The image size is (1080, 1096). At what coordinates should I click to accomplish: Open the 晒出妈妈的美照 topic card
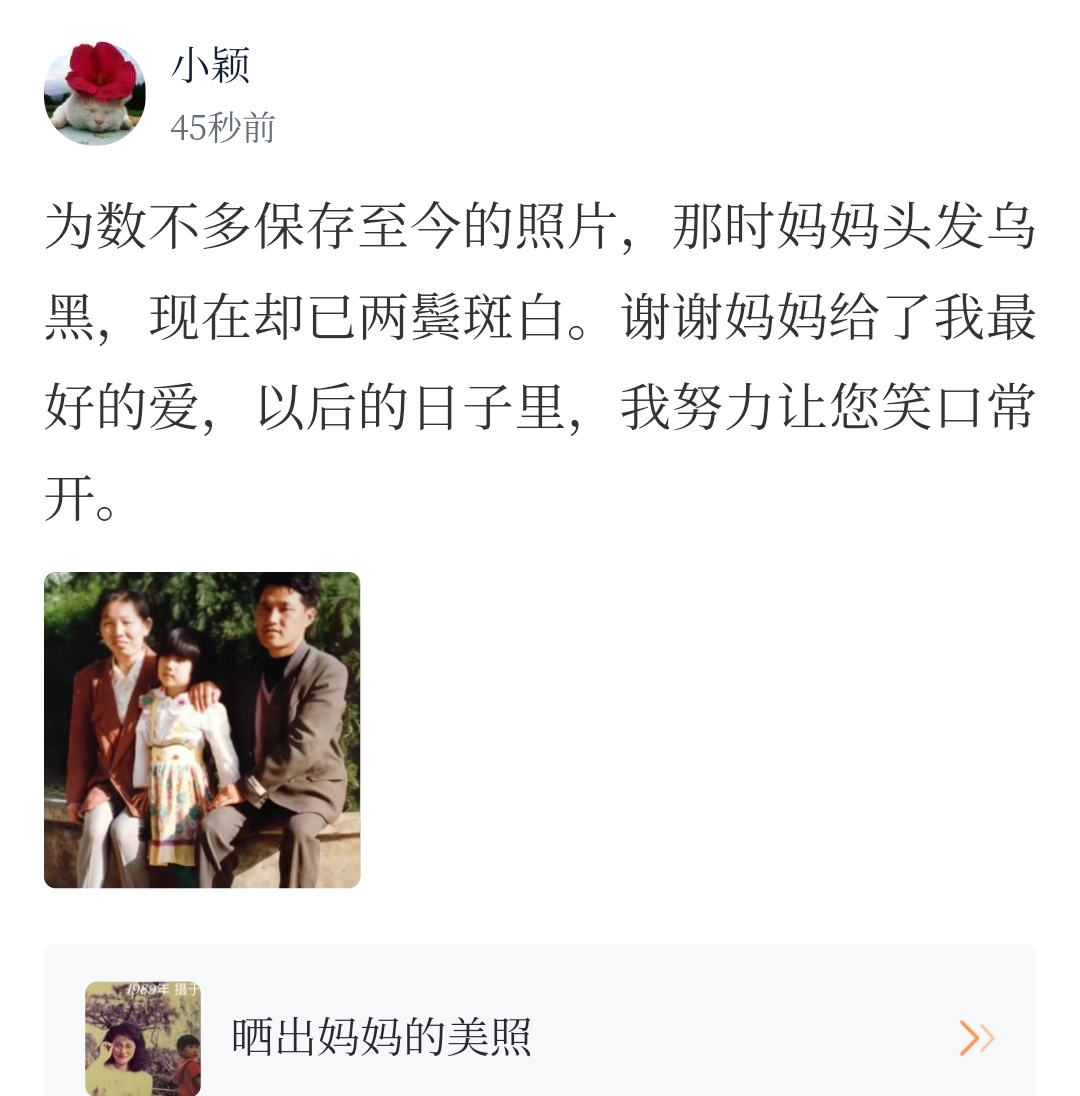(540, 1036)
